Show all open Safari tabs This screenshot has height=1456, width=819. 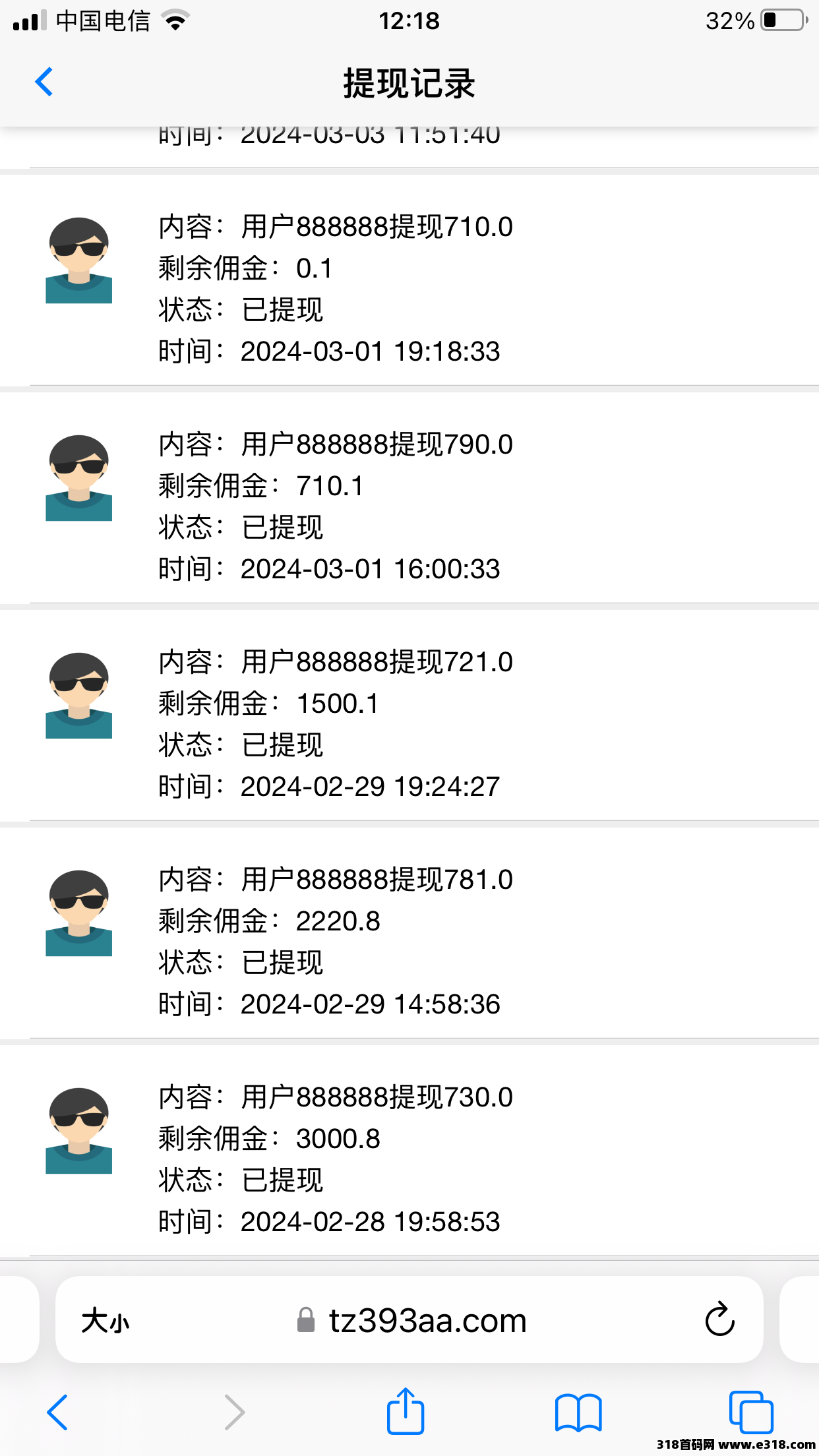(x=751, y=1412)
